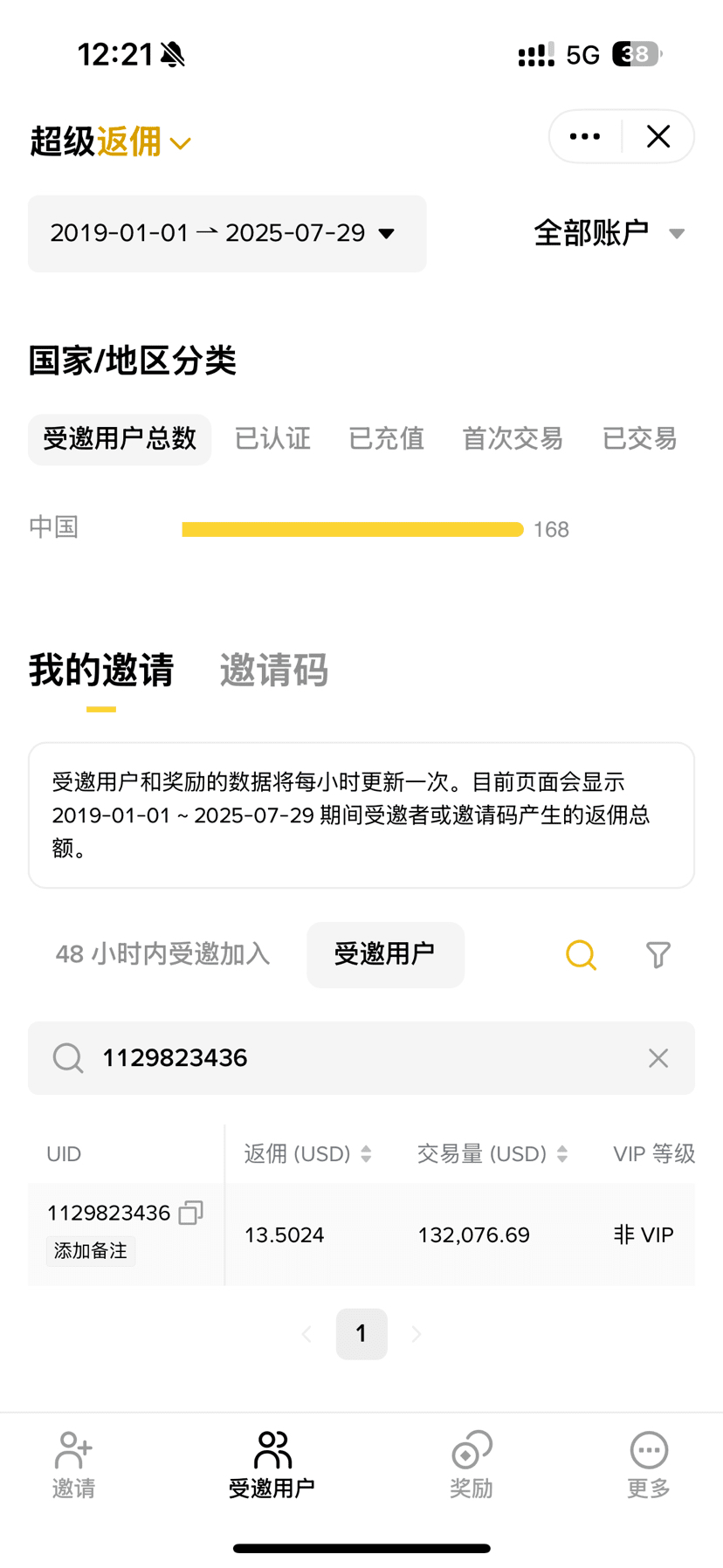Open the 邀请 bottom tab
The width and height of the screenshot is (723, 1568).
[x=73, y=1465]
